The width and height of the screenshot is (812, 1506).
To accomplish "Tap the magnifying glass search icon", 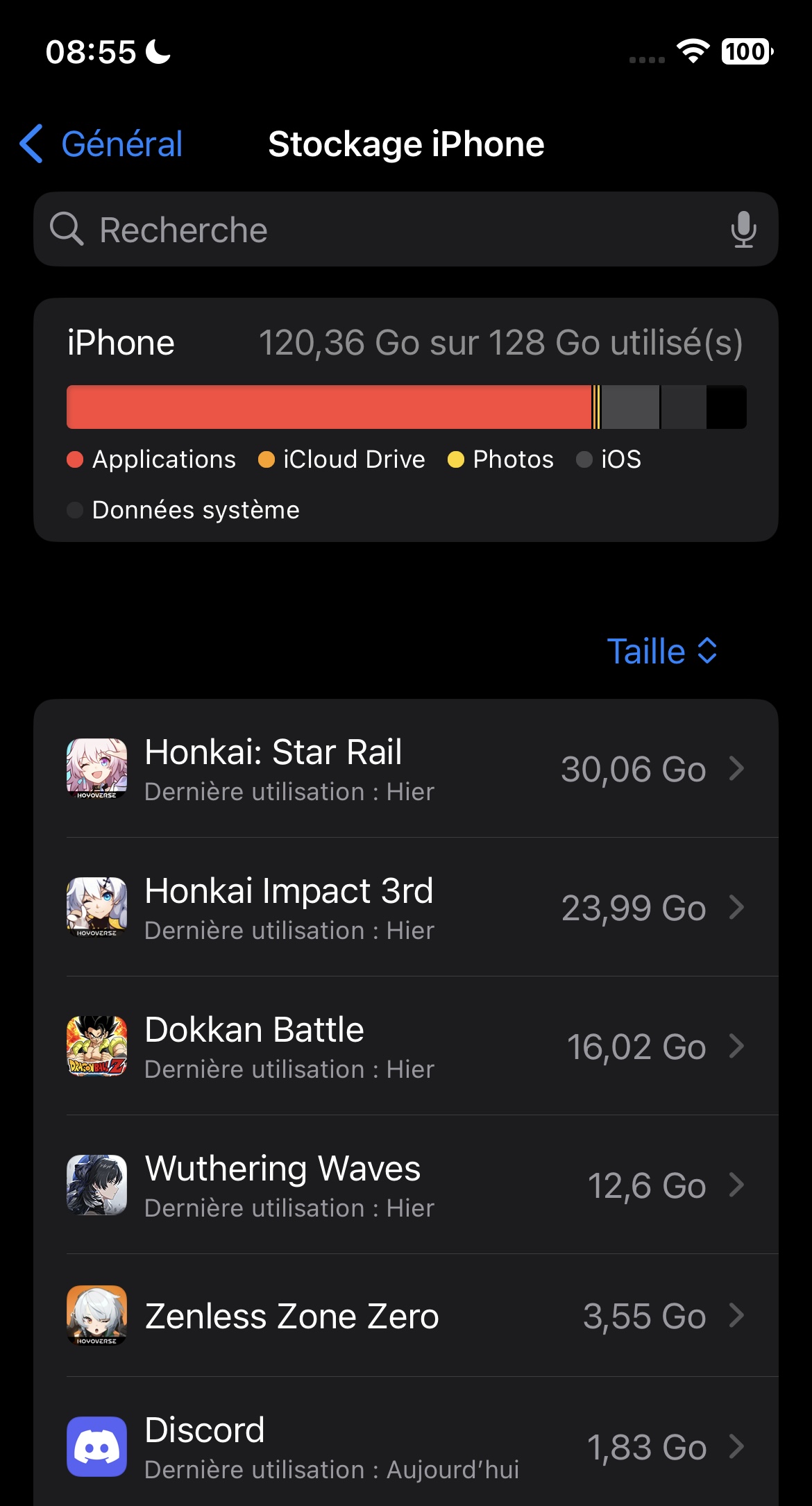I will pyautogui.click(x=67, y=229).
